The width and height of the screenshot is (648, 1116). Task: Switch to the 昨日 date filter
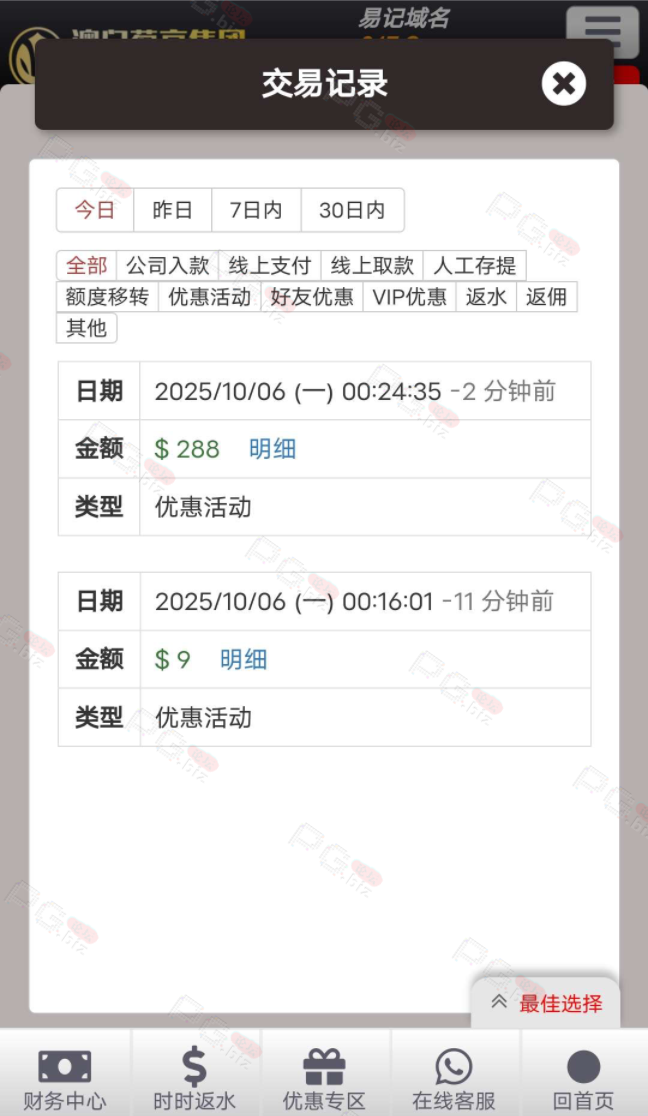pyautogui.click(x=173, y=210)
